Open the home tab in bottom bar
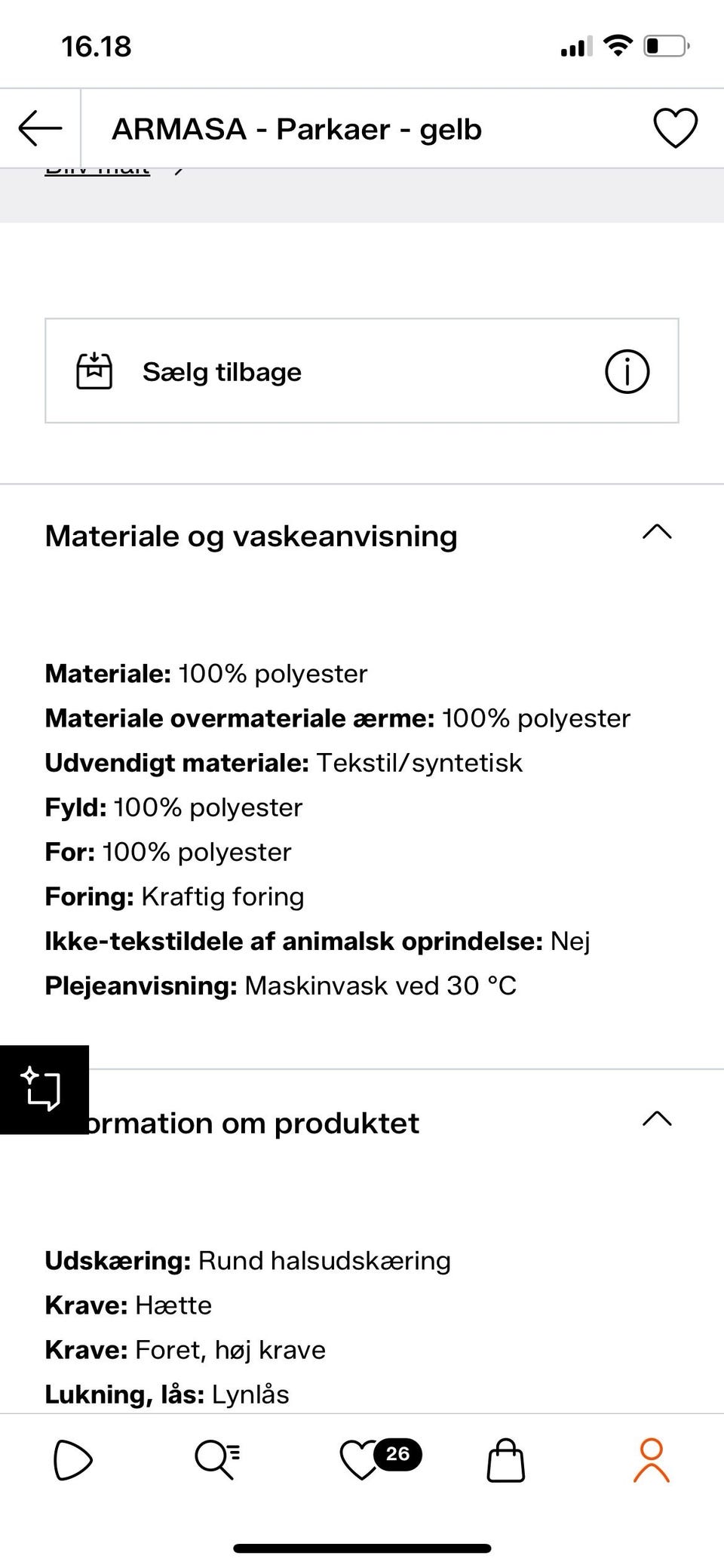The height and width of the screenshot is (1568, 724). pos(72,1461)
